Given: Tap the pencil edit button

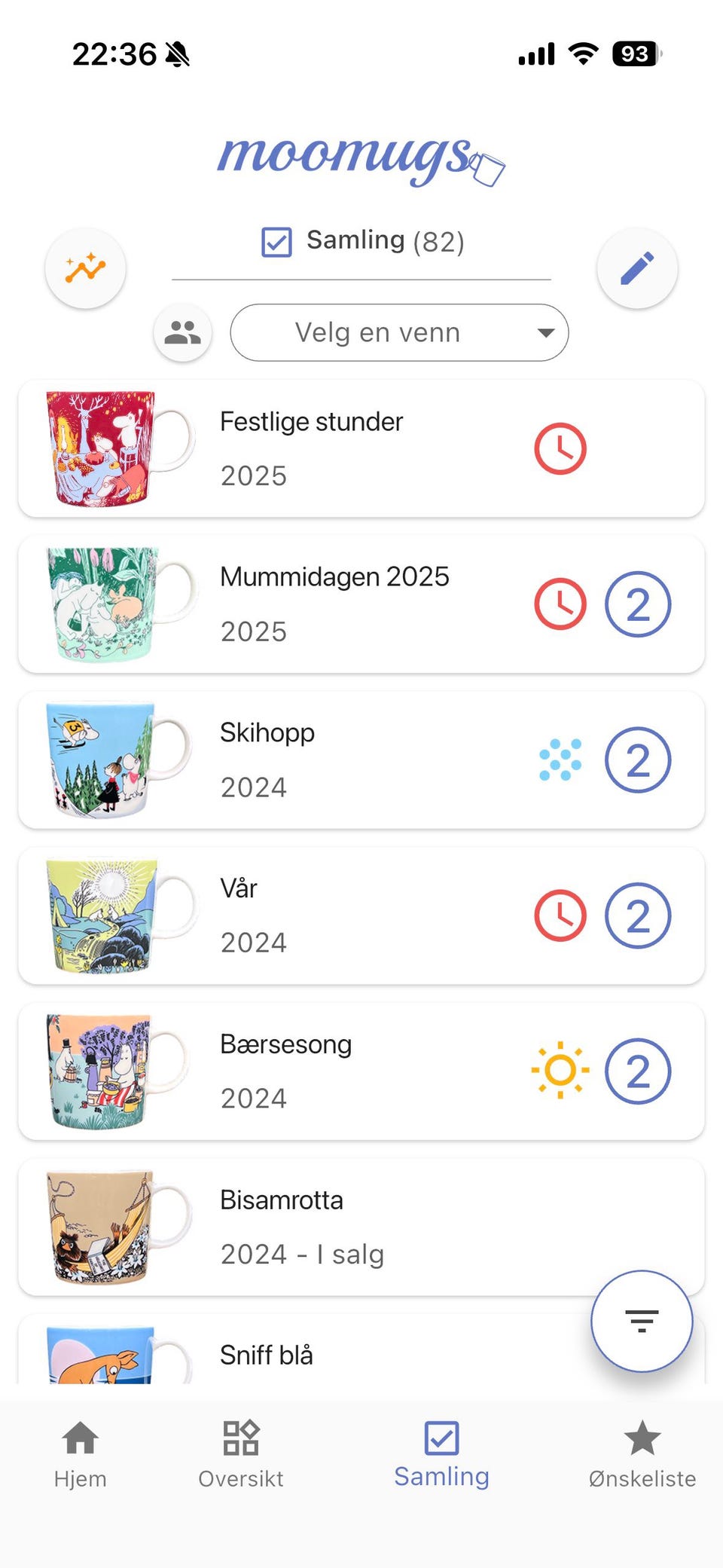Looking at the screenshot, I should (637, 268).
